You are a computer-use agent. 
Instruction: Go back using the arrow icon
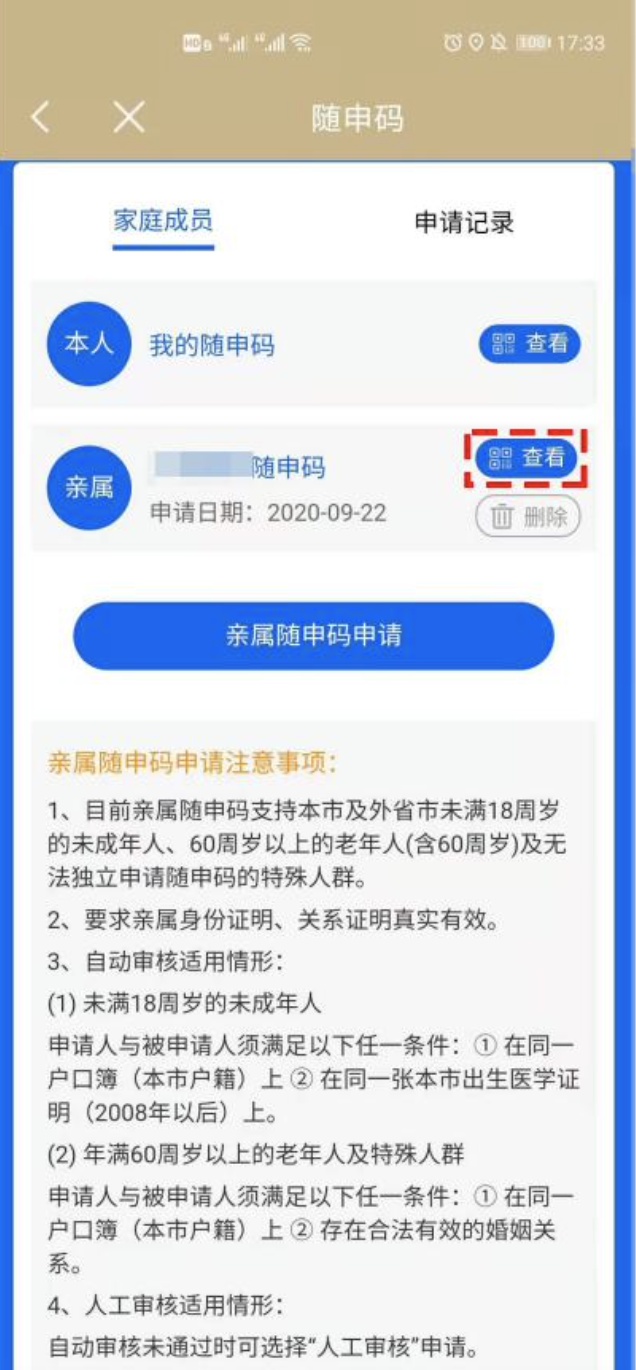tap(40, 118)
